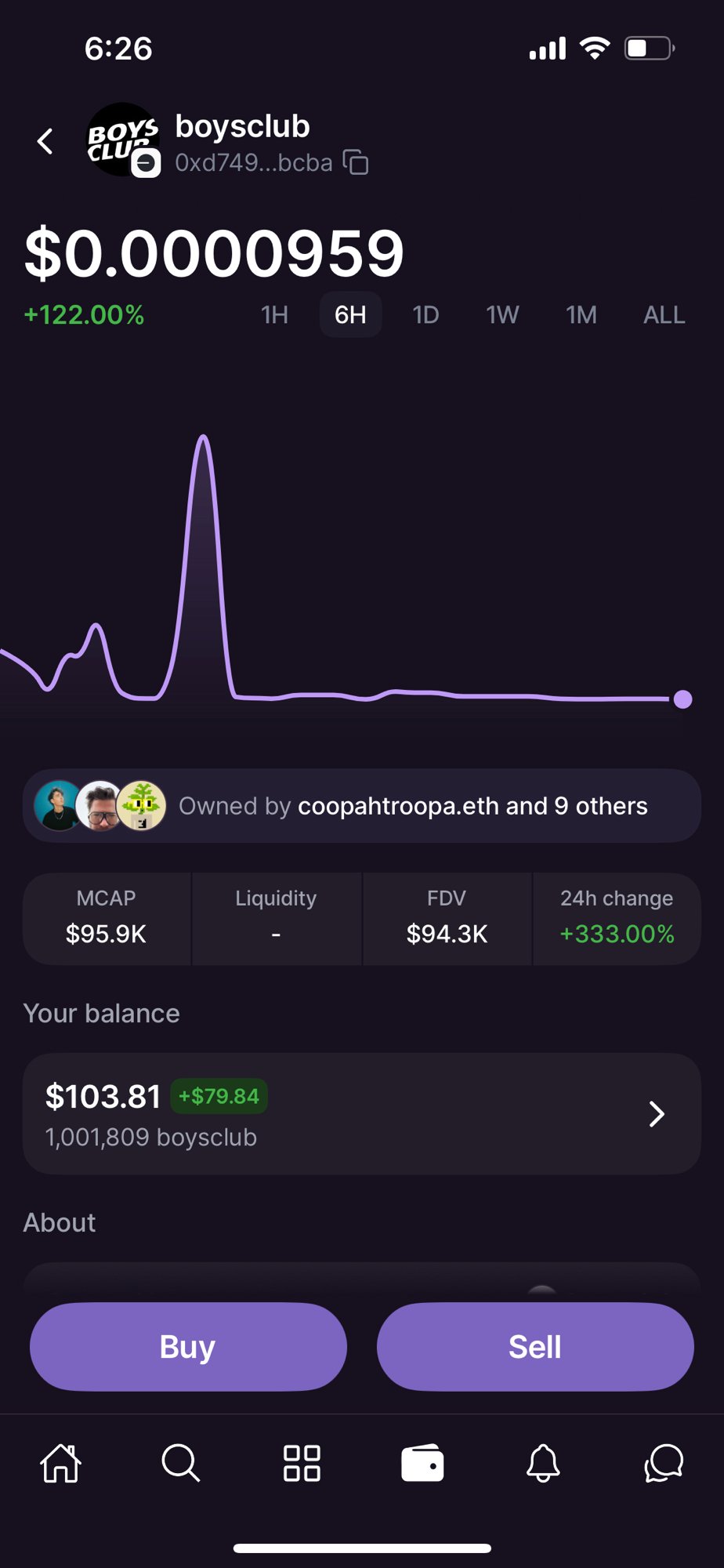This screenshot has height=1568, width=724.
Task: Go to the home tab
Action: [x=61, y=1463]
